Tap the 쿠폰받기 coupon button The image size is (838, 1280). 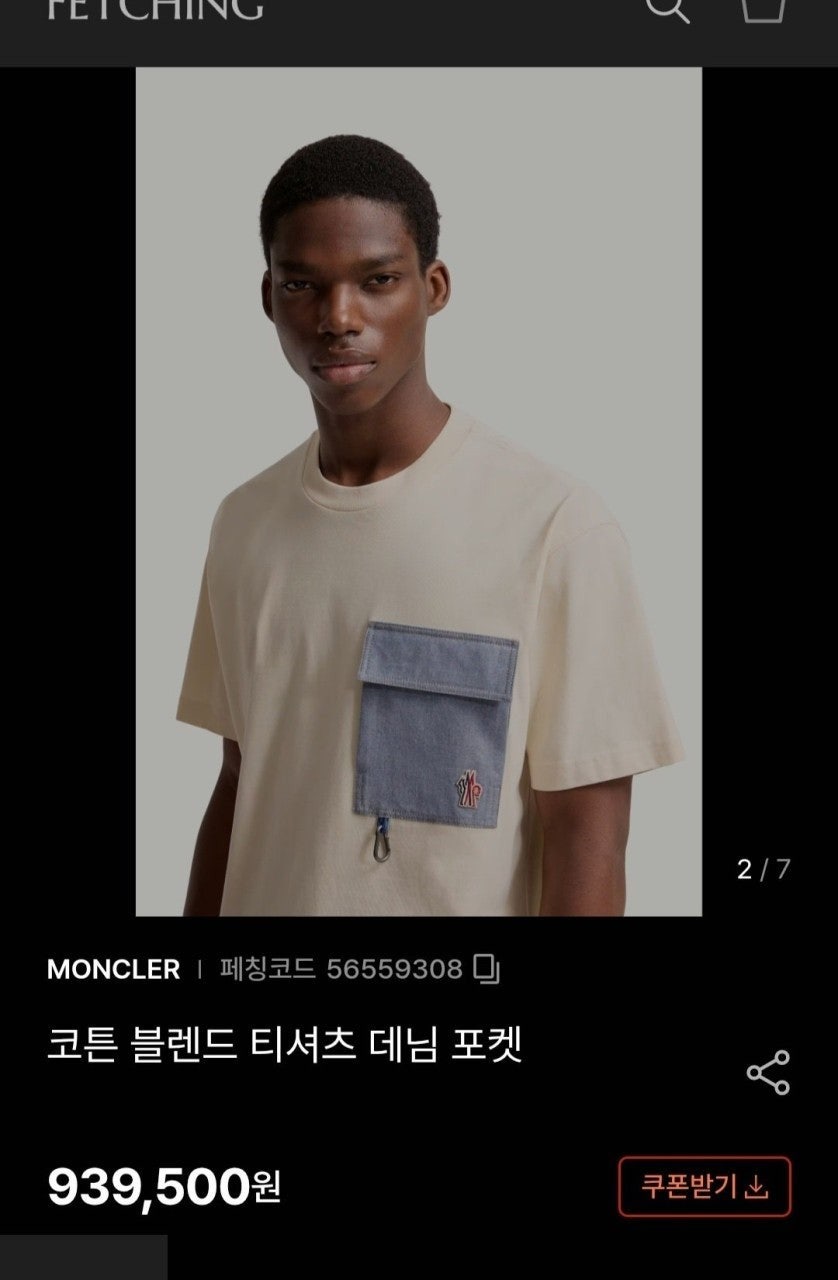[704, 1187]
